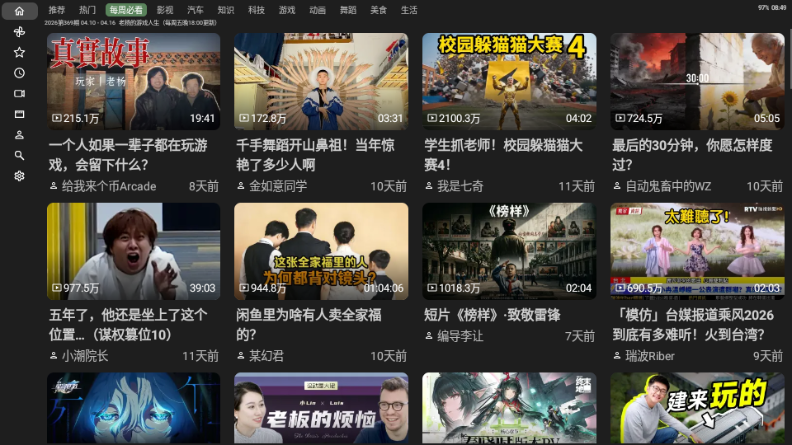The image size is (792, 445).
Task: Switch to the 科技 tab
Action: tap(256, 10)
